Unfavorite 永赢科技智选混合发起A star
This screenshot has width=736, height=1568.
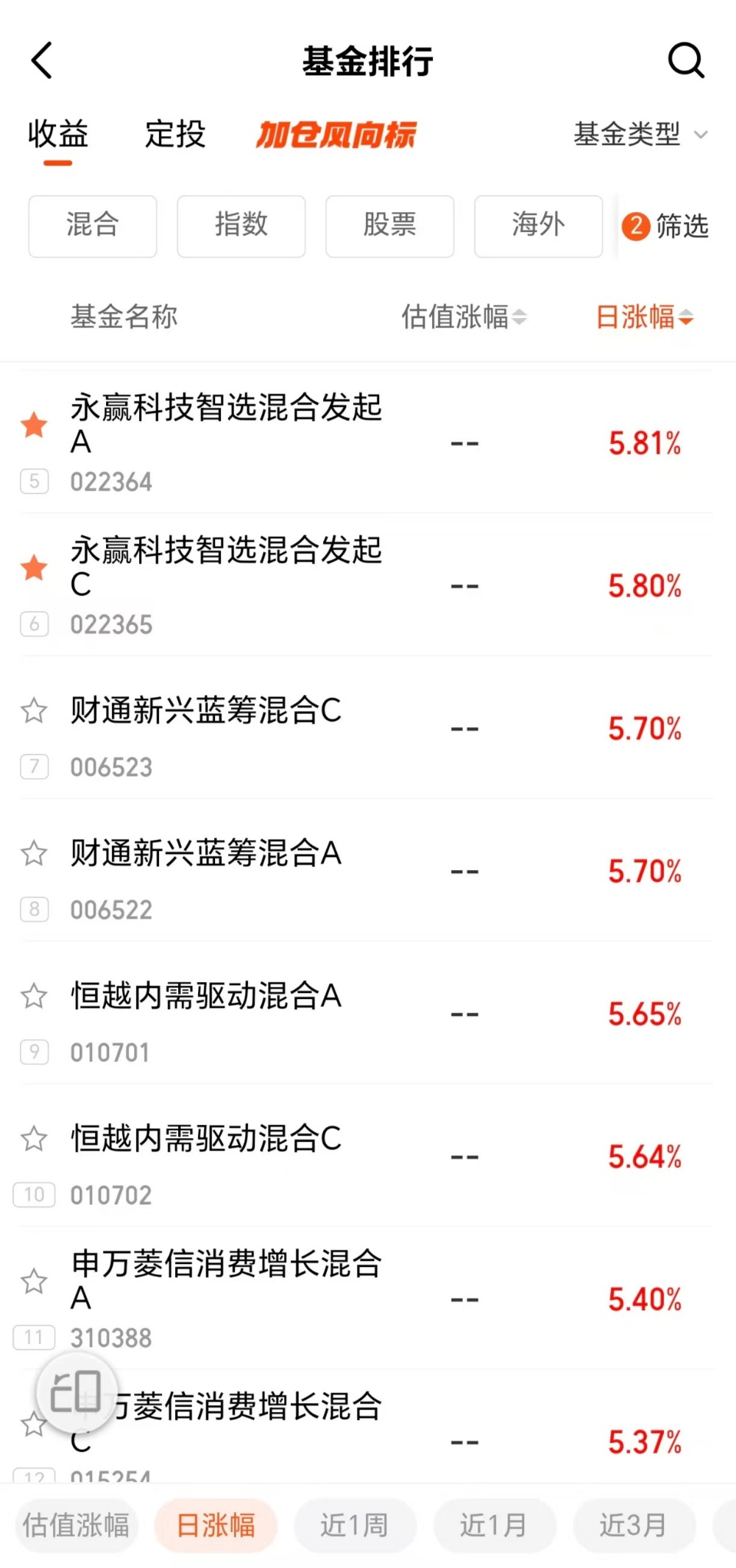tap(34, 425)
